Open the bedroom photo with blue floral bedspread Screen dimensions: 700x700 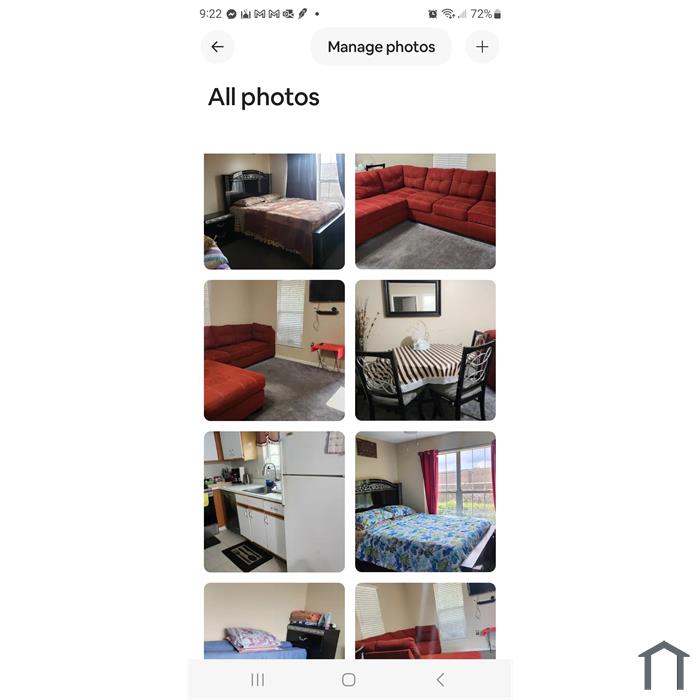[425, 502]
